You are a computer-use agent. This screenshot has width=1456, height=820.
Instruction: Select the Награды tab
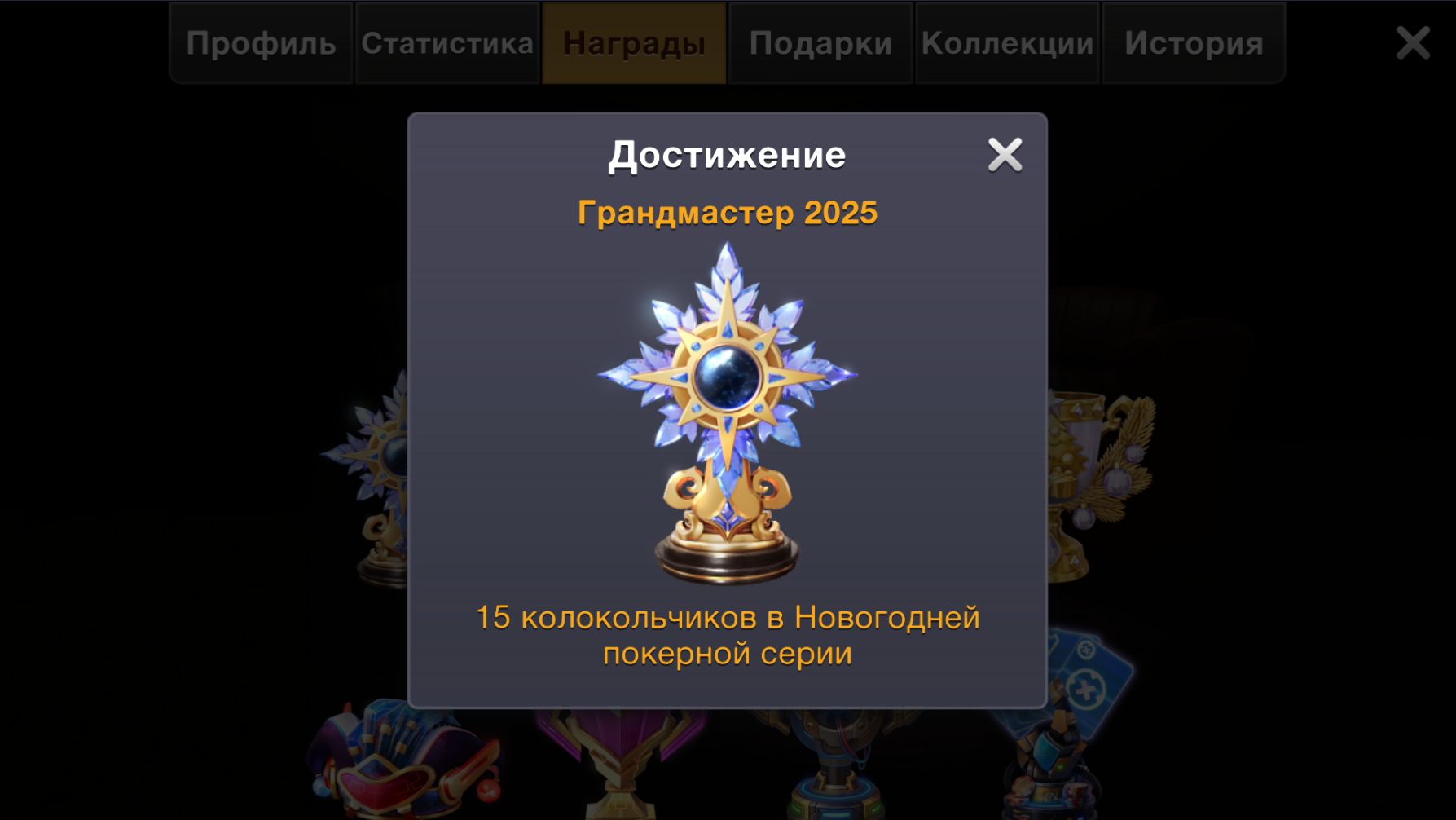(x=634, y=43)
